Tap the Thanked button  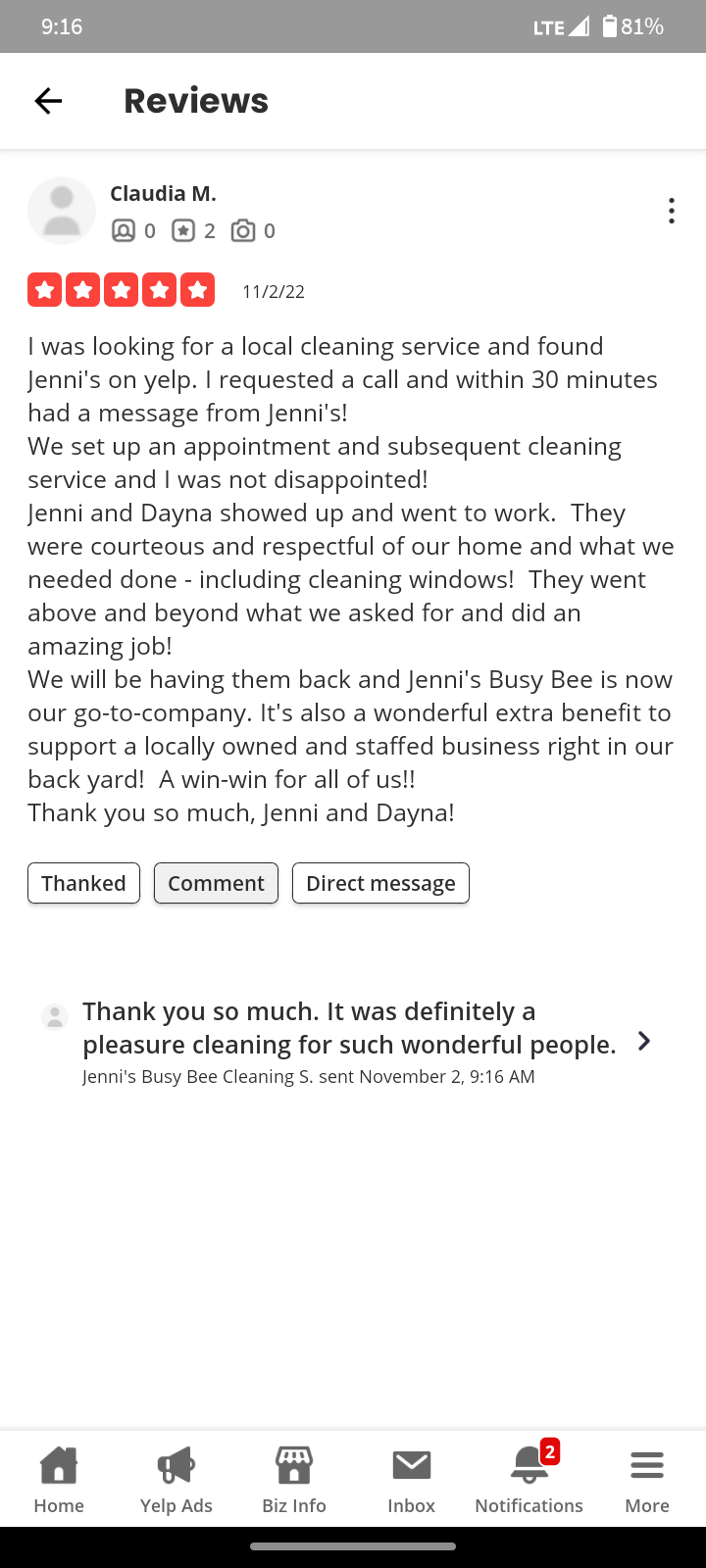83,883
